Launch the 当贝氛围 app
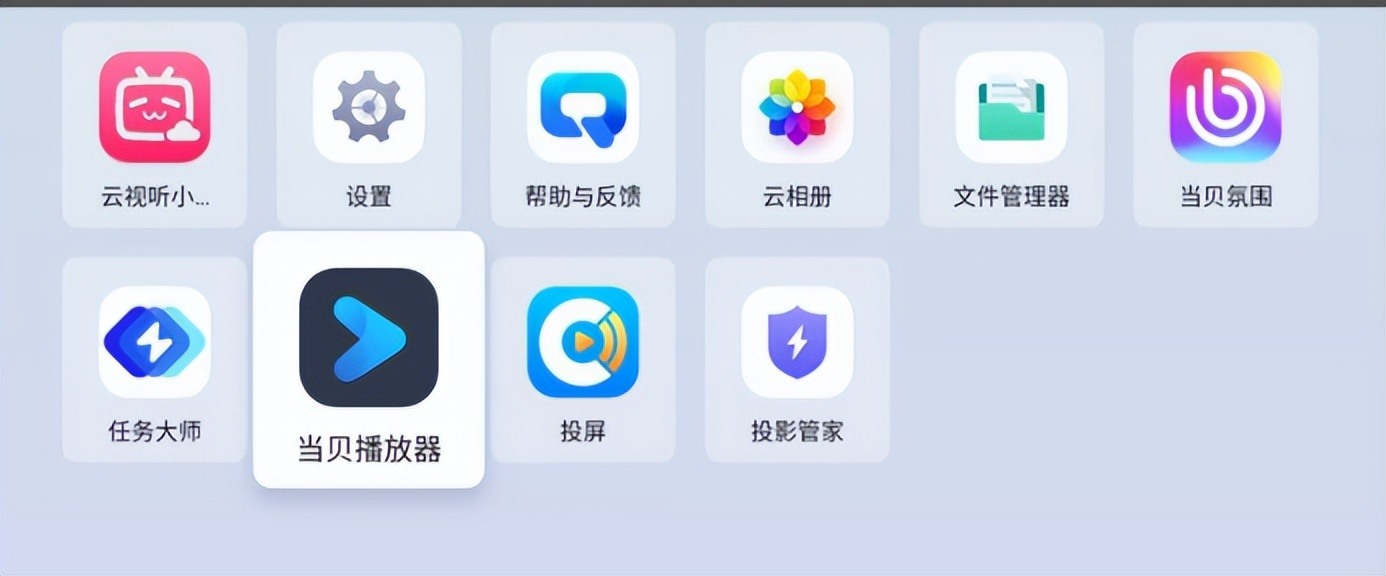Viewport: 1386px width, 576px height. pos(1225,108)
